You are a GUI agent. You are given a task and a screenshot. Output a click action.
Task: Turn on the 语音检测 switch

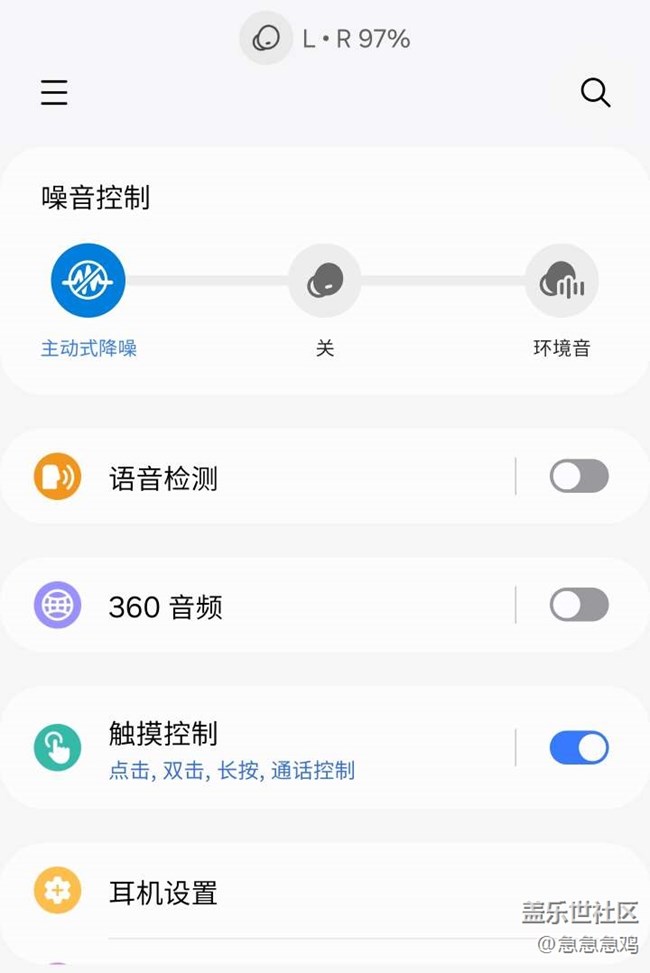pos(578,476)
